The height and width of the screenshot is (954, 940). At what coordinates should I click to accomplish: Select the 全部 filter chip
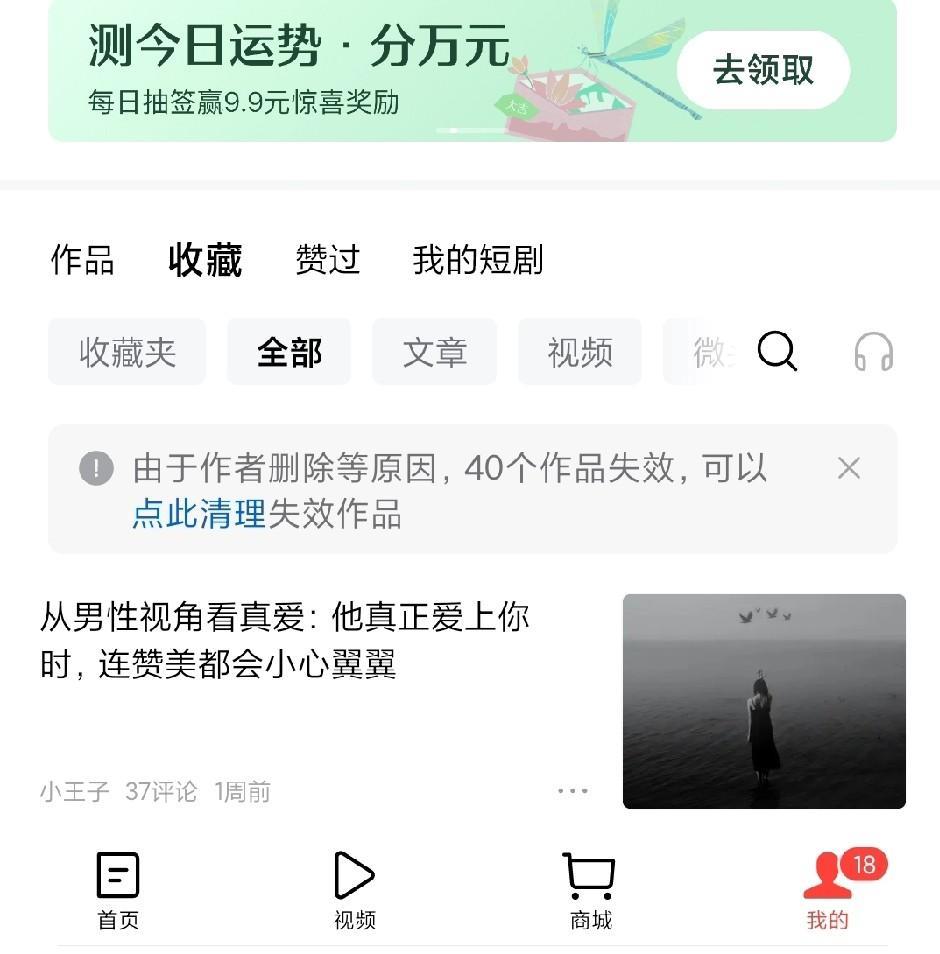coord(289,352)
